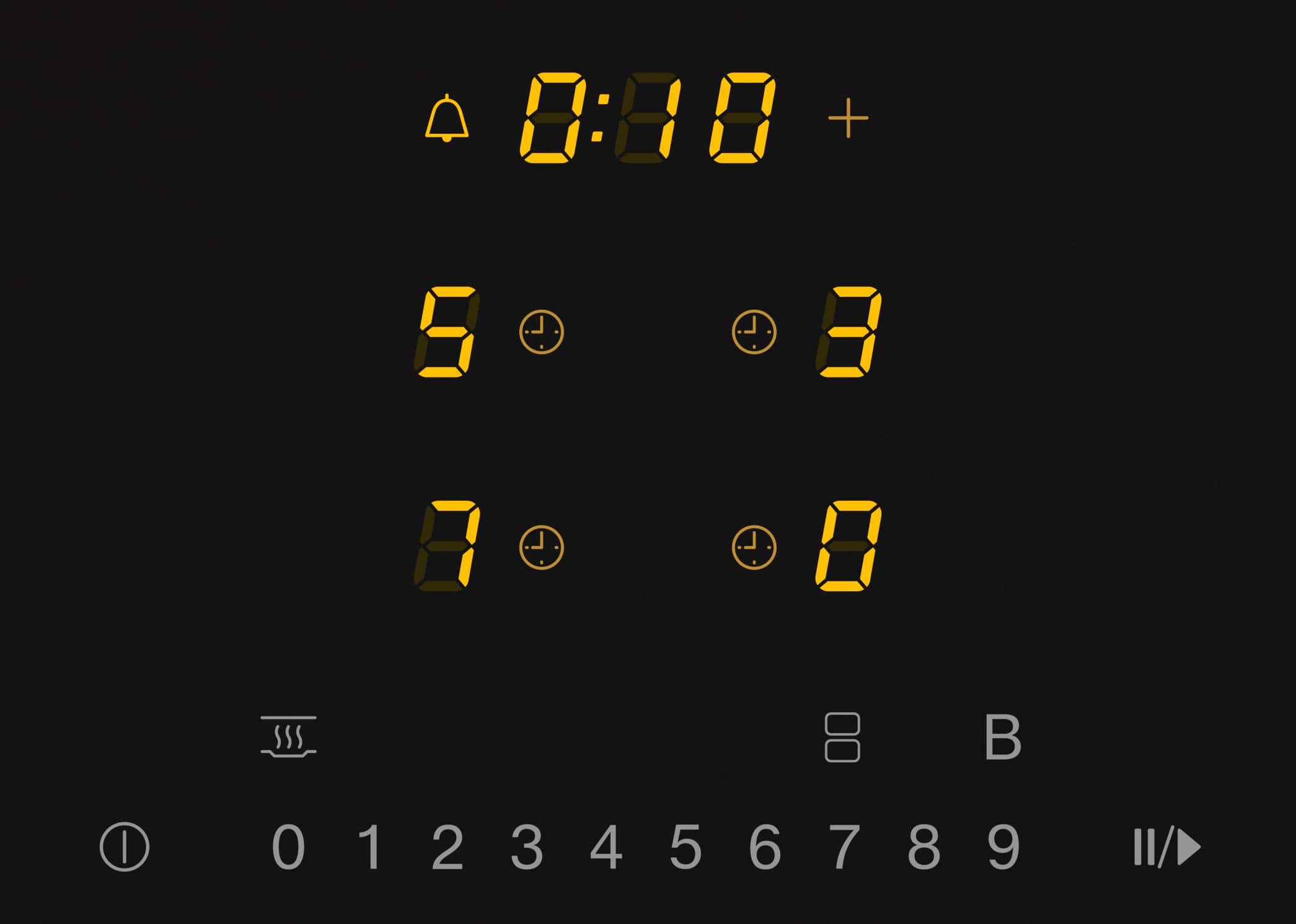Increase the timer with the plus icon
1296x924 pixels.
848,118
